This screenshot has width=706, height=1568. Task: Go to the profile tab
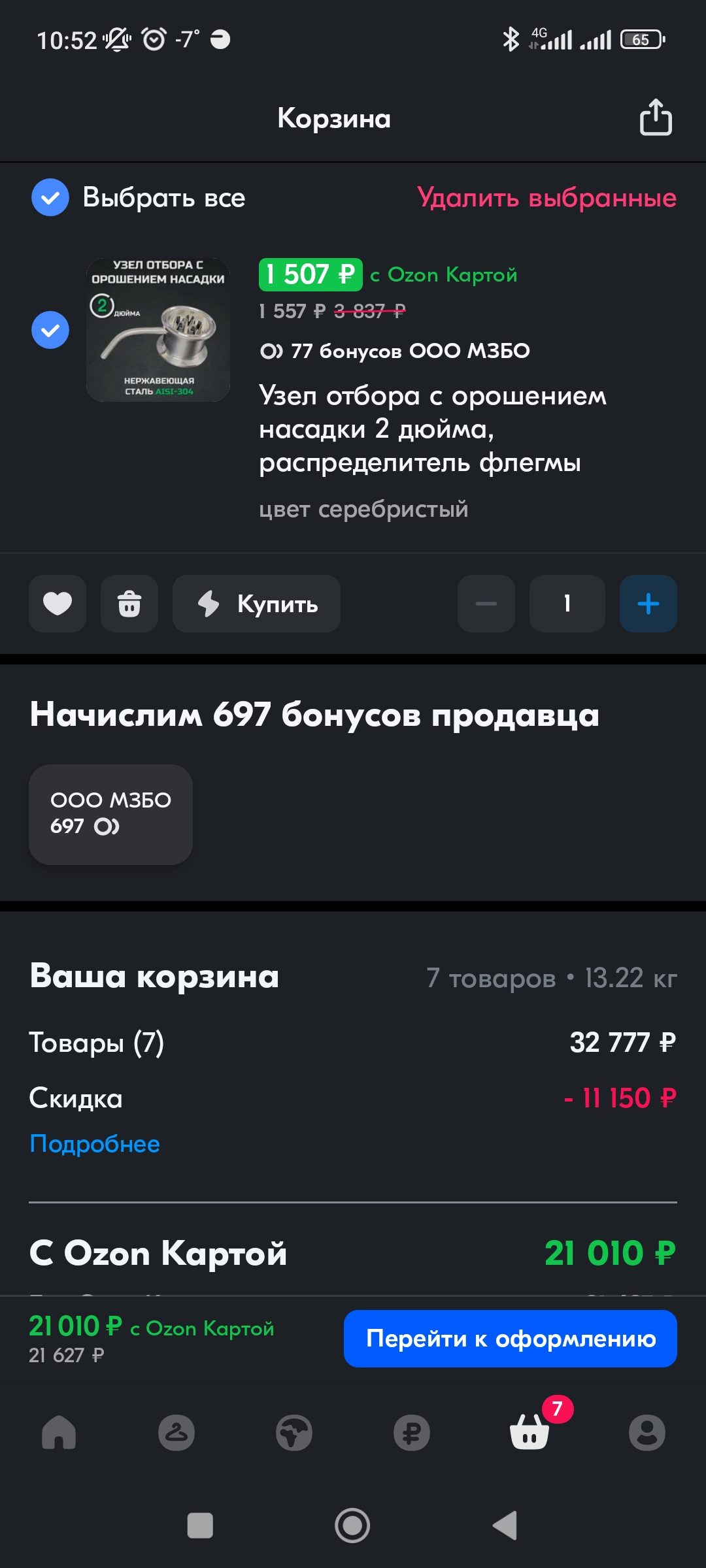point(647,1433)
